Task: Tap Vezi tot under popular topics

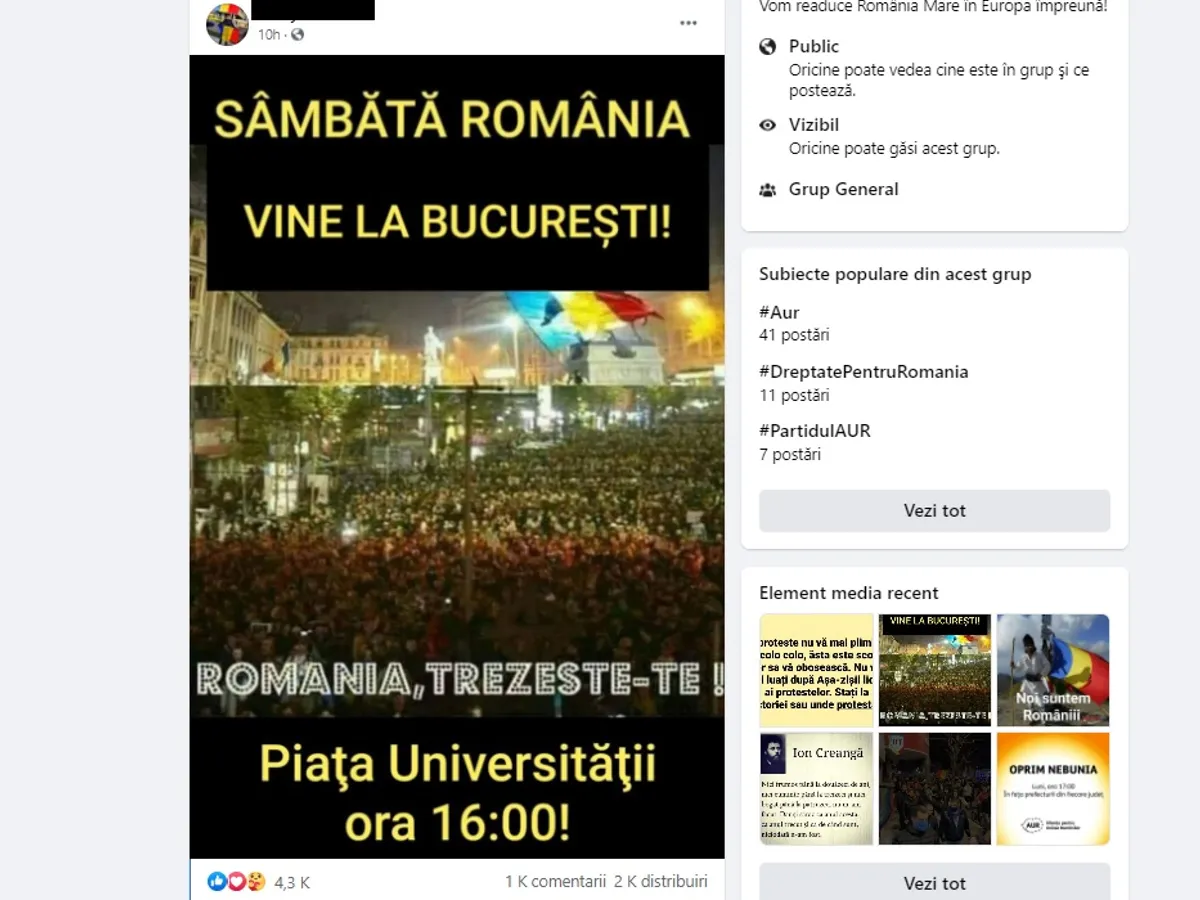Action: [934, 511]
